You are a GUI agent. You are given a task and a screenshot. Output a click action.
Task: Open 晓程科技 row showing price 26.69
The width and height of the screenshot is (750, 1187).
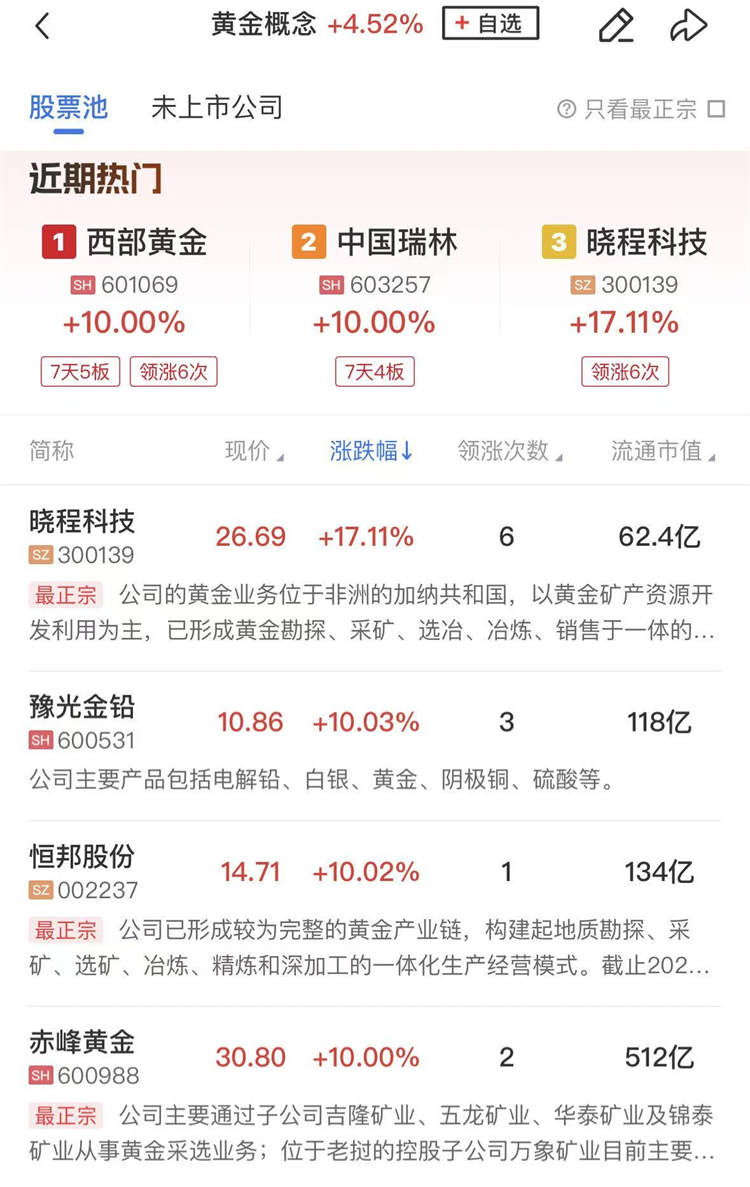pyautogui.click(x=251, y=537)
